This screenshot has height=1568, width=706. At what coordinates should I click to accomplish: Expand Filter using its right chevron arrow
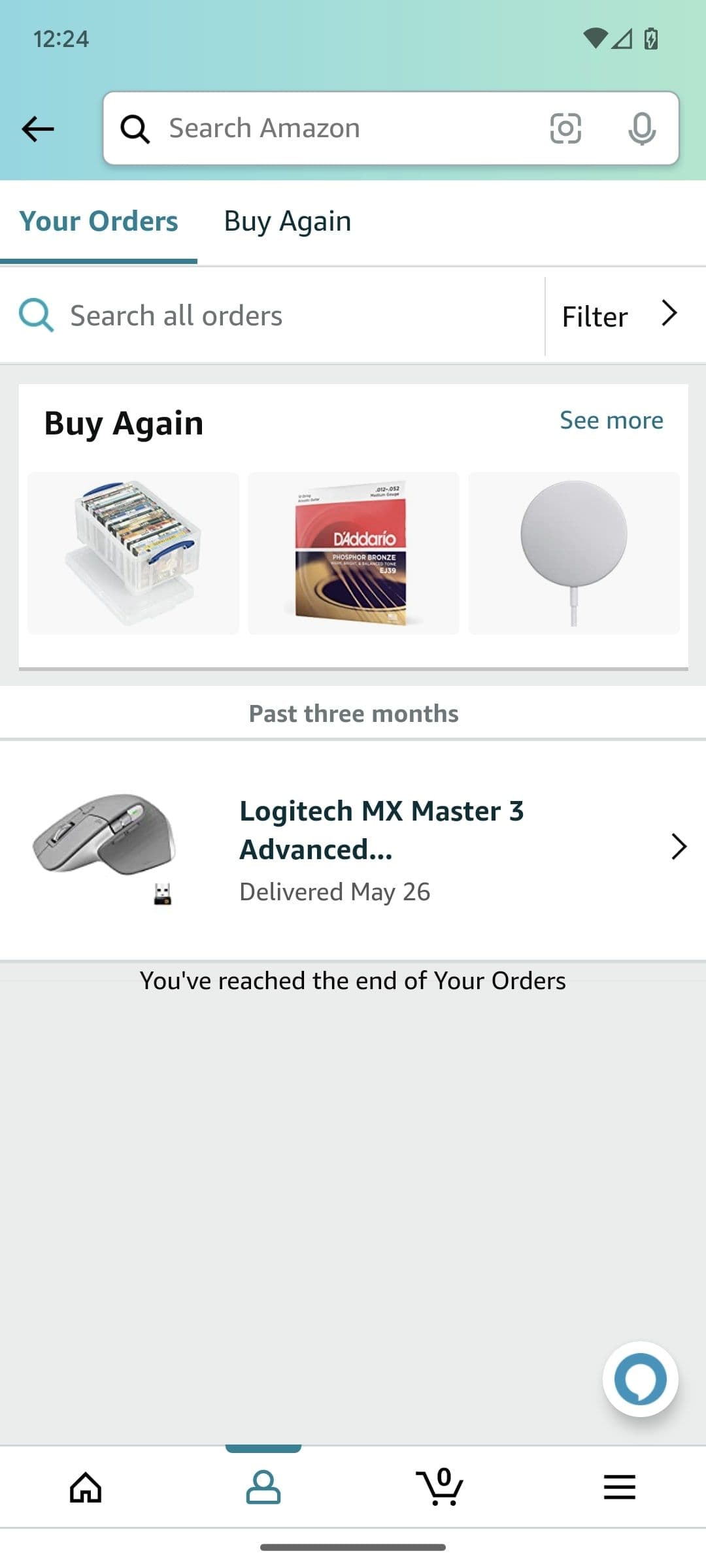(669, 314)
